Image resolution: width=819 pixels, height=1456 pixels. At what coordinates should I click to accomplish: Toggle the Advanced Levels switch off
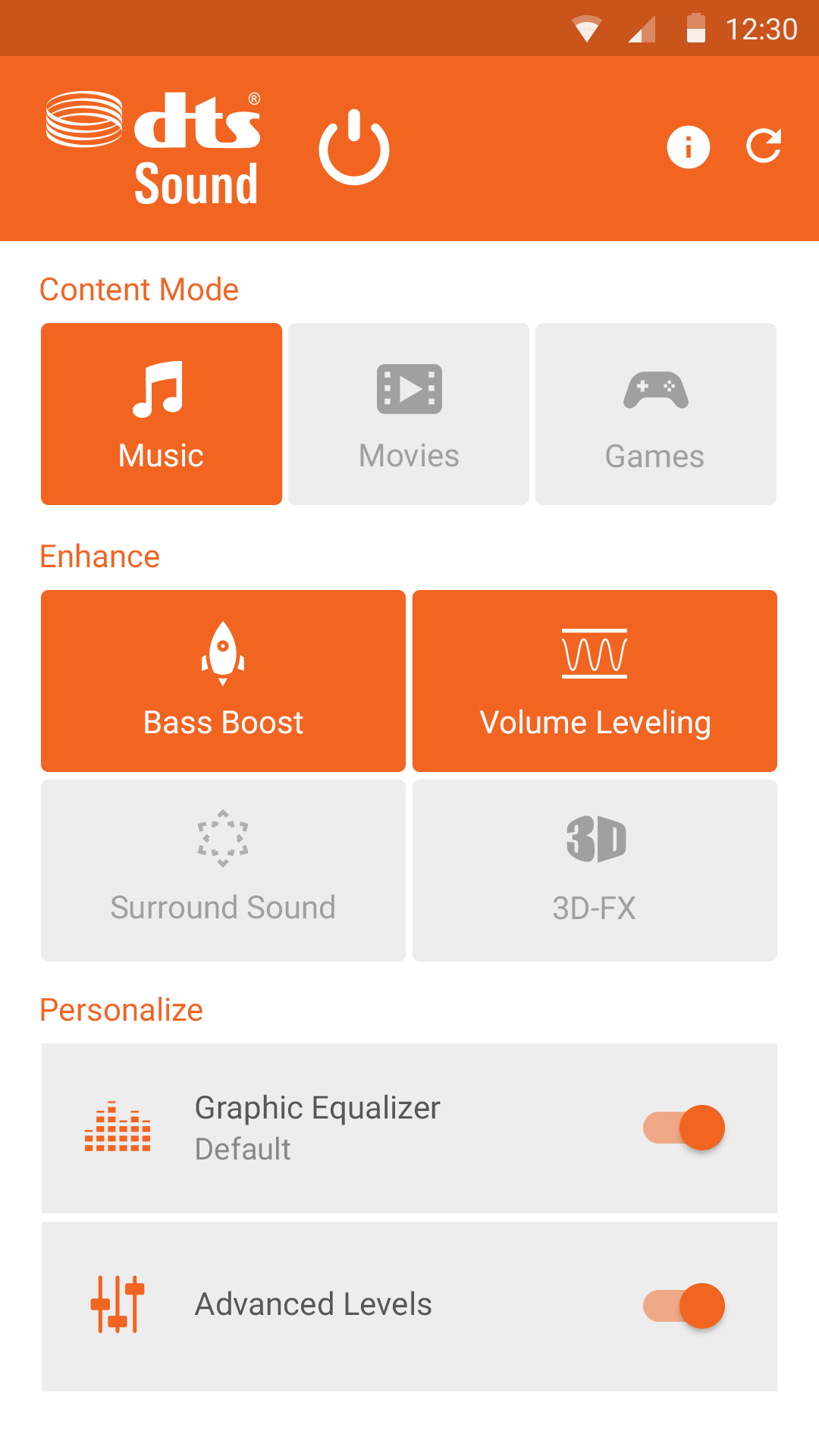(x=684, y=1306)
